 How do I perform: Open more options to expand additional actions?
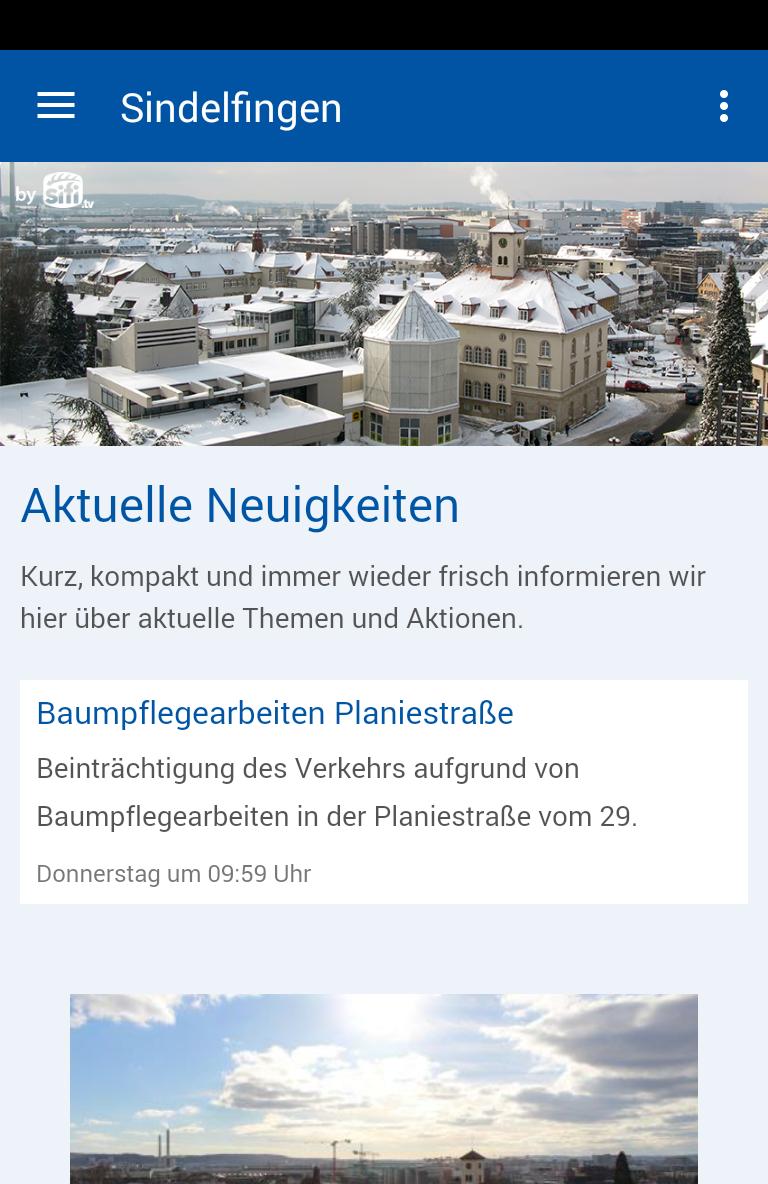tap(723, 105)
